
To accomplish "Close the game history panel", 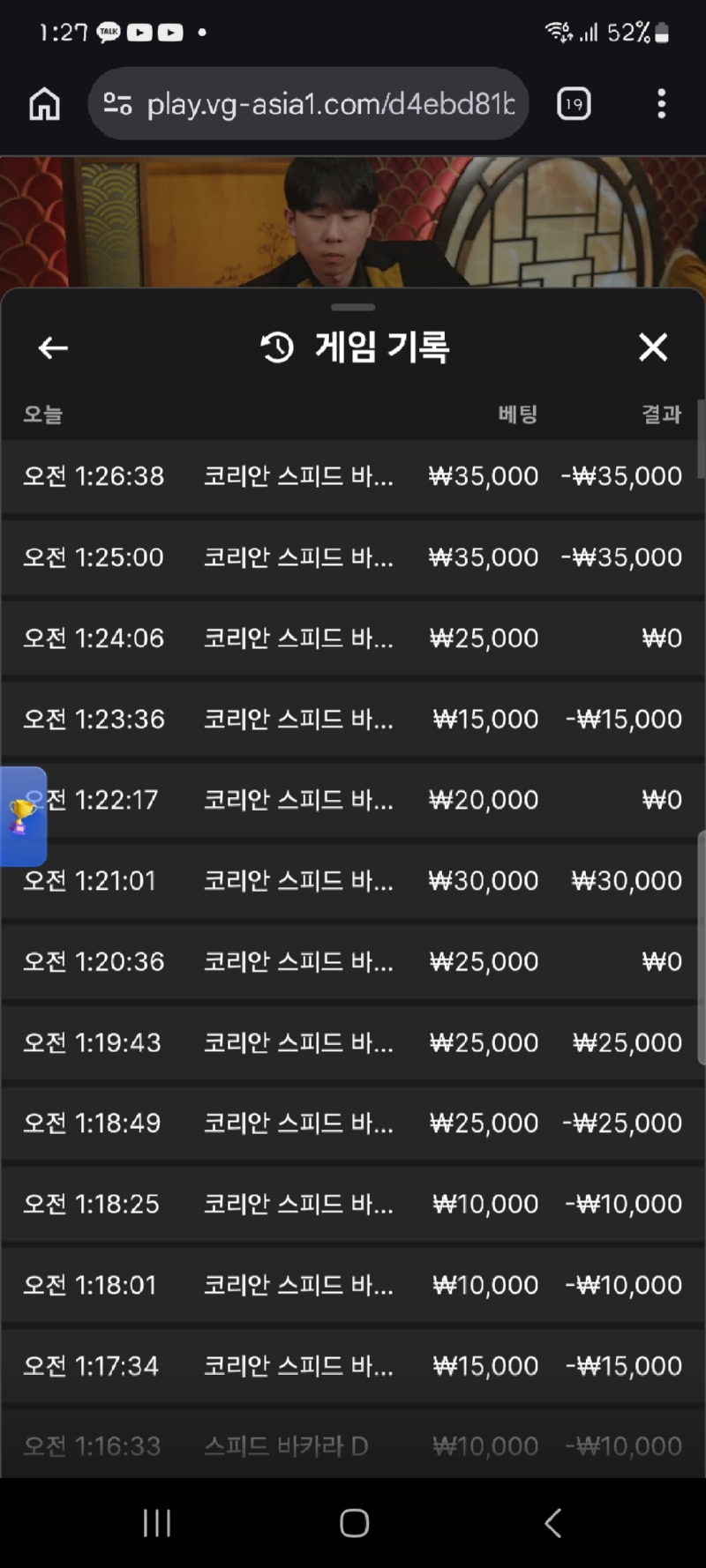I will coord(653,347).
